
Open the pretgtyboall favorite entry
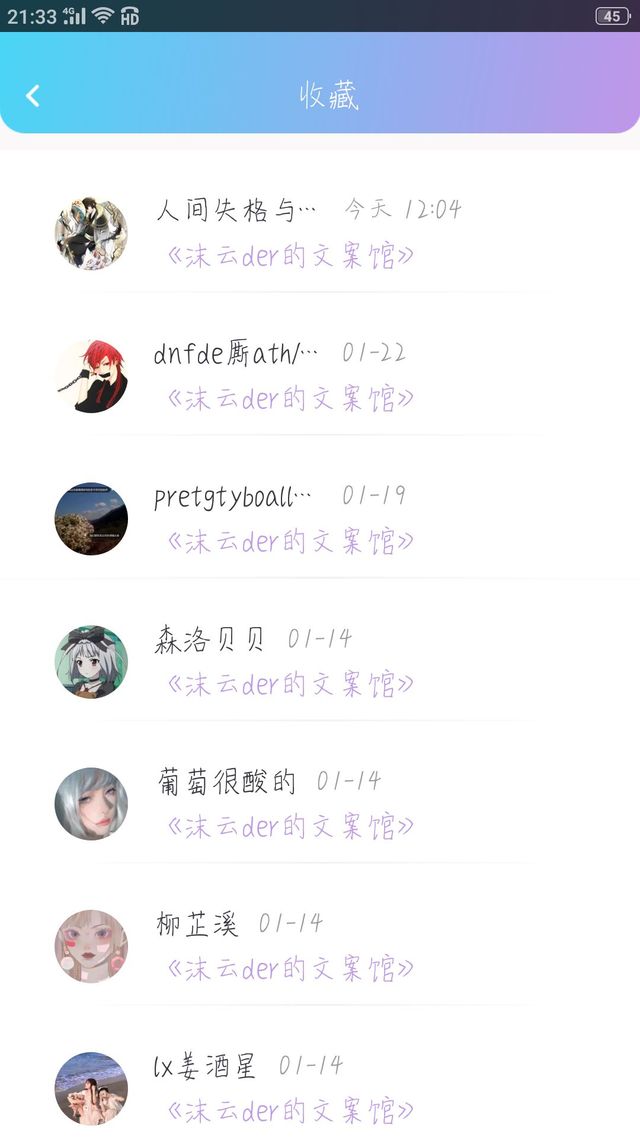click(x=320, y=519)
